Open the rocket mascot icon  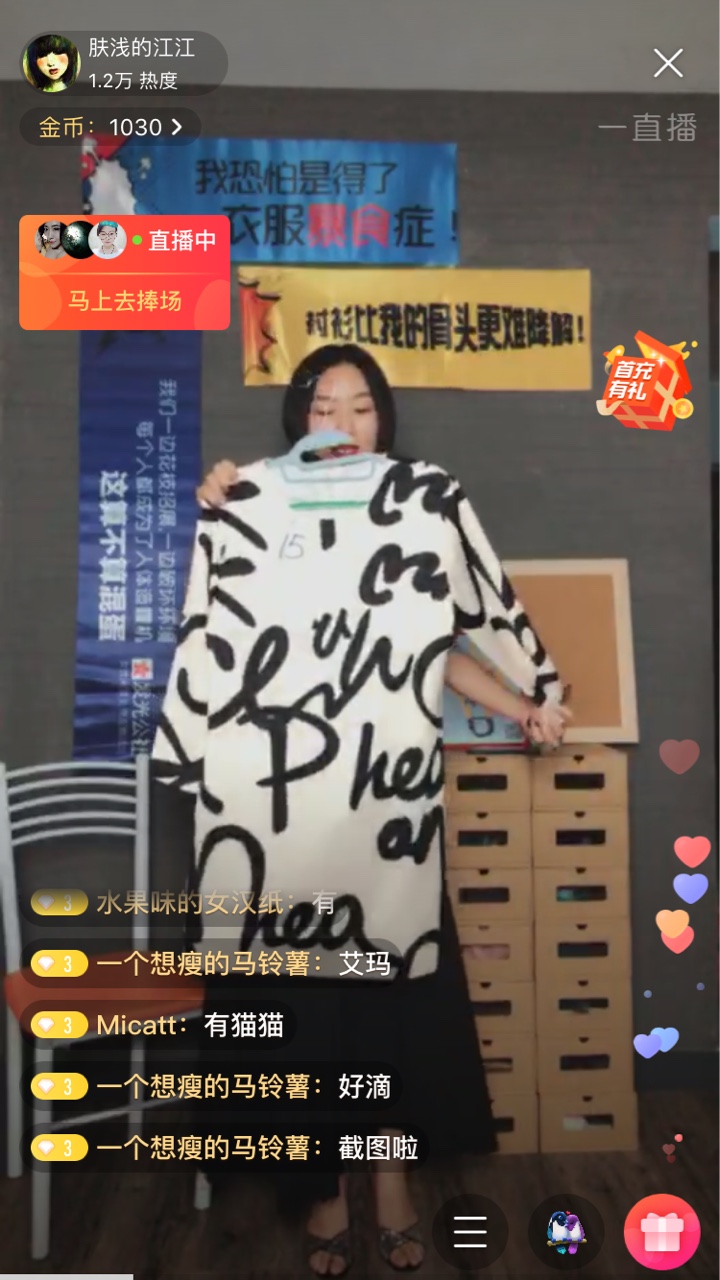[x=566, y=1232]
